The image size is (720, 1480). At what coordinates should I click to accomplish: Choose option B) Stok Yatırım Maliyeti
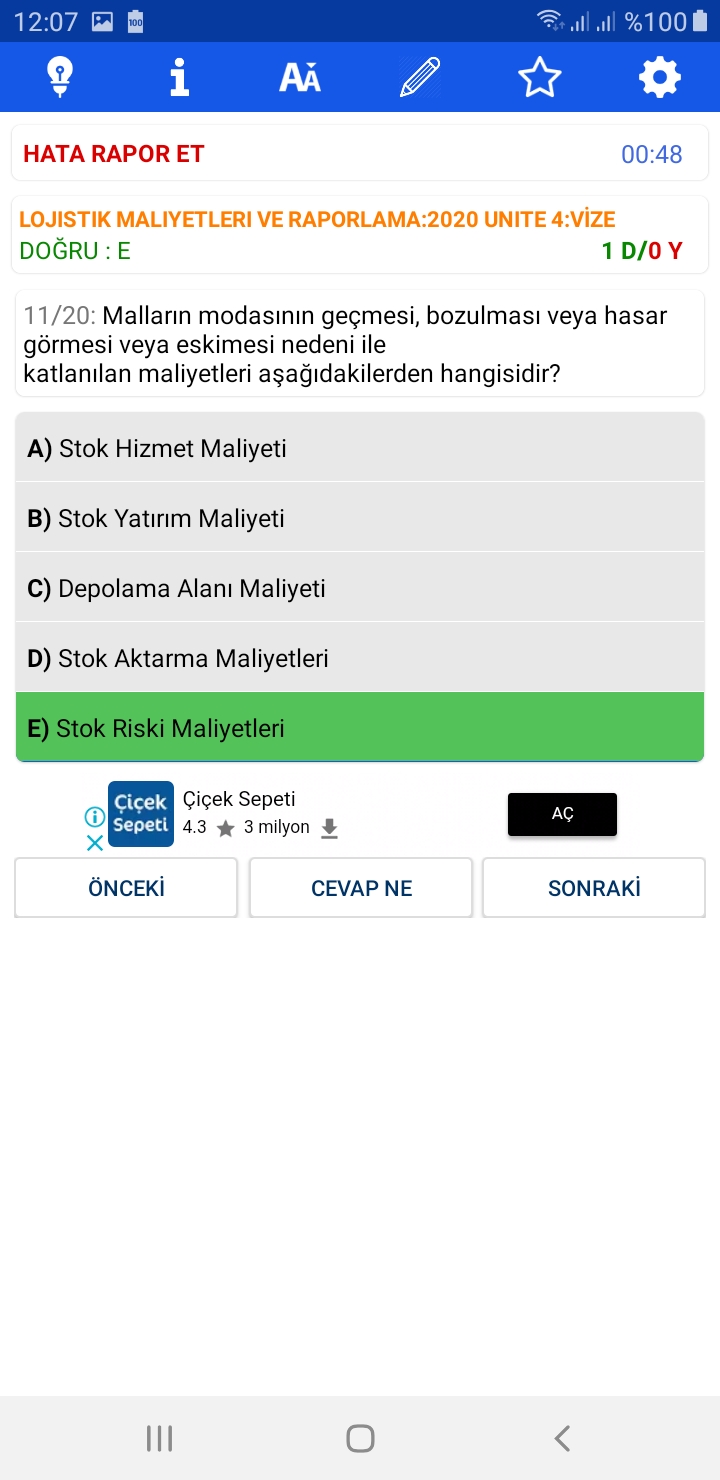pos(360,518)
